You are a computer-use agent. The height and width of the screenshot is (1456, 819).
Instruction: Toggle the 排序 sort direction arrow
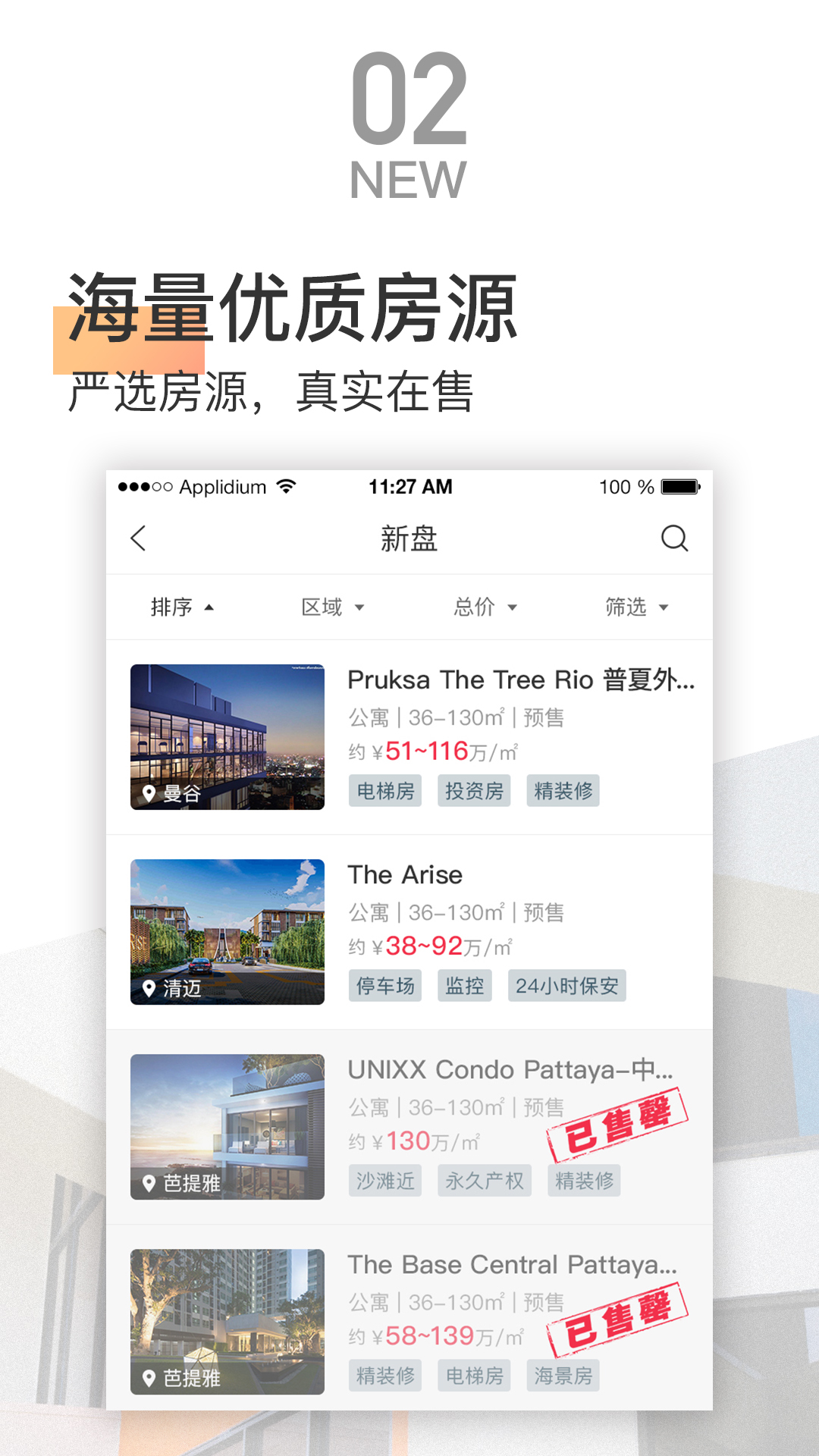(x=210, y=607)
